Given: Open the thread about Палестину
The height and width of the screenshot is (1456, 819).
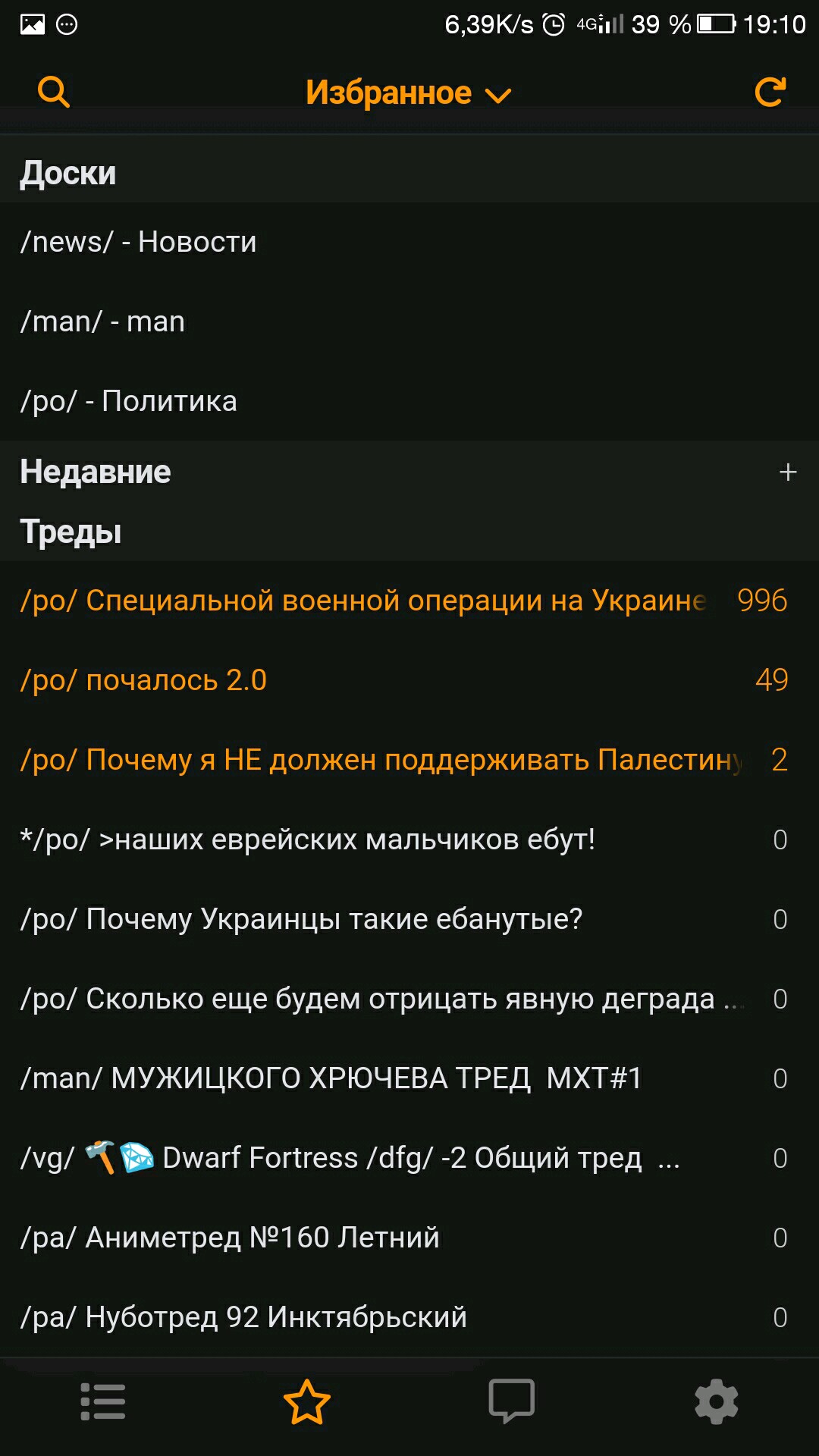Looking at the screenshot, I should pos(409,760).
